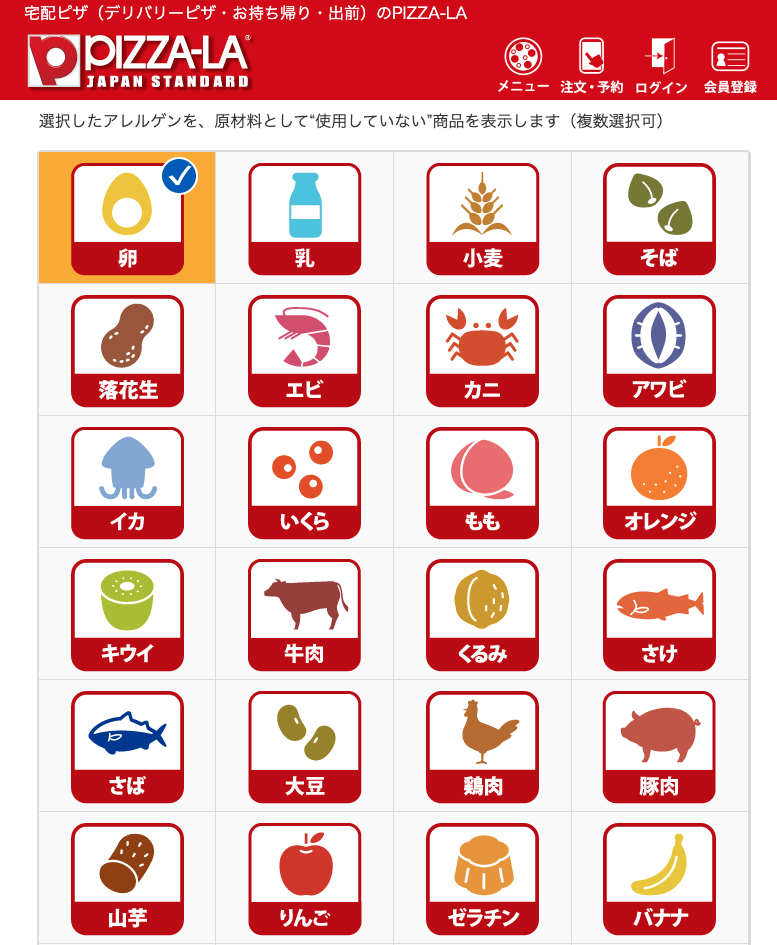Select the 落花生 peanut allergen

click(127, 350)
